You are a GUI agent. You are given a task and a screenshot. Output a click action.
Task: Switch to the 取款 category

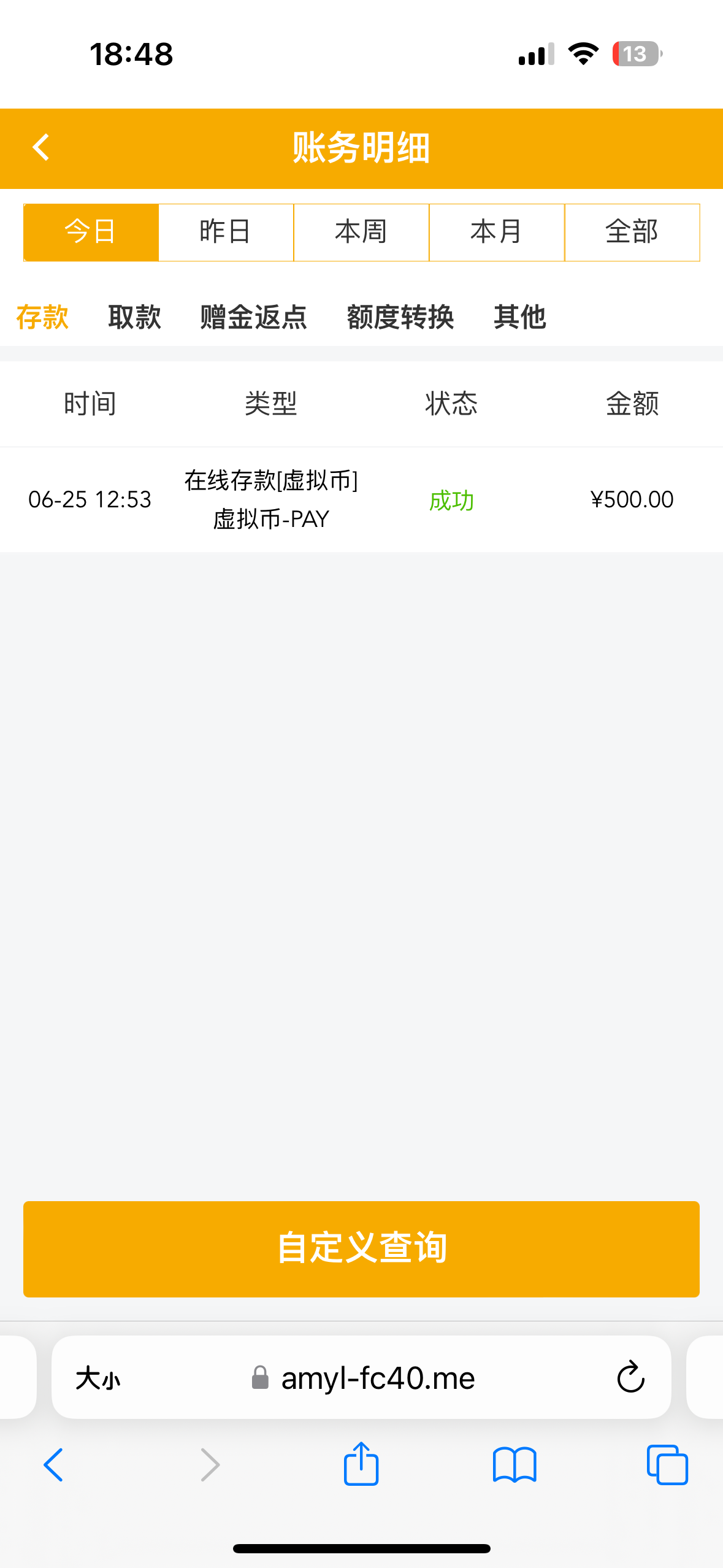[x=134, y=317]
